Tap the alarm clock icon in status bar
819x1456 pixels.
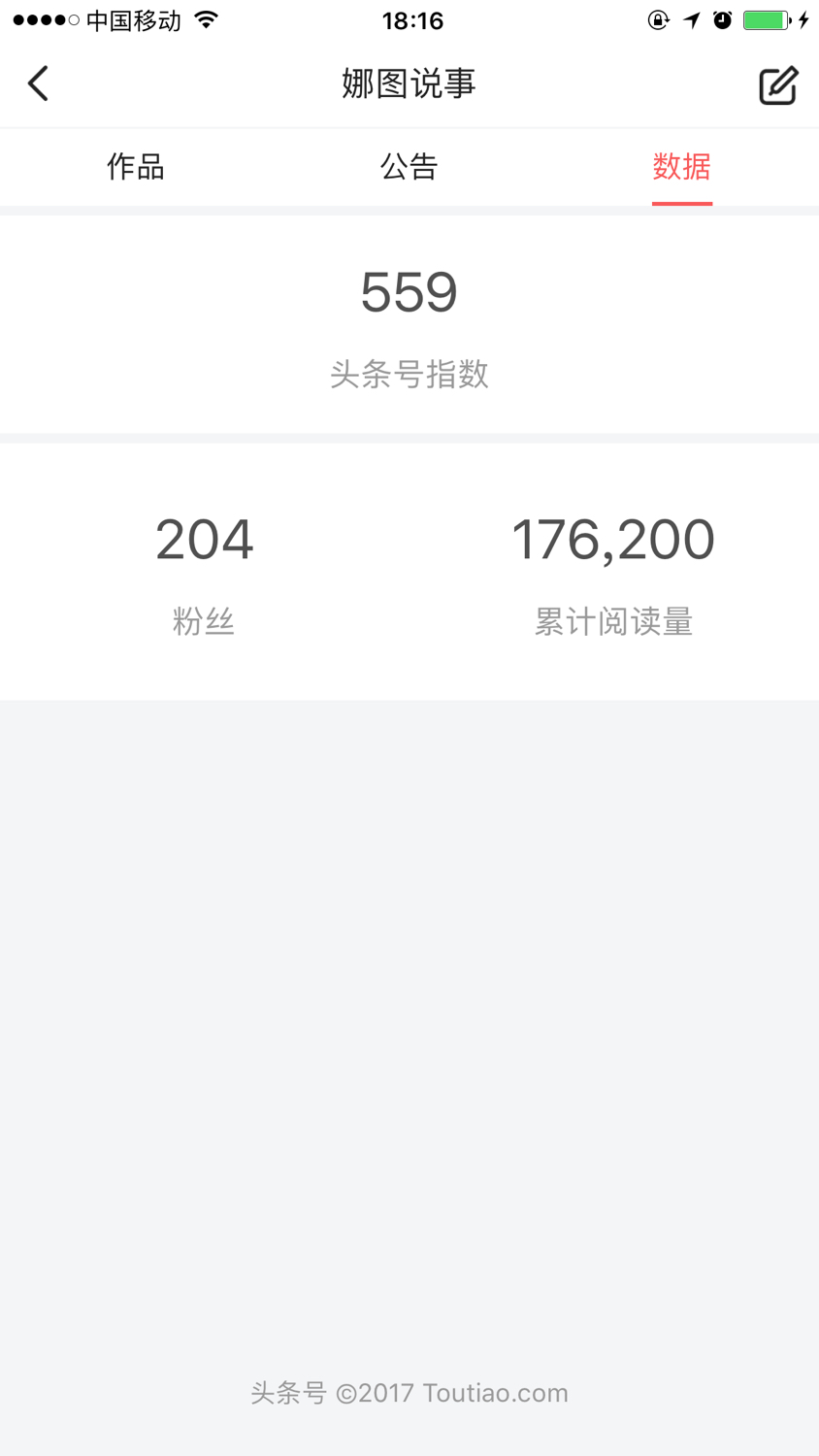tap(721, 18)
